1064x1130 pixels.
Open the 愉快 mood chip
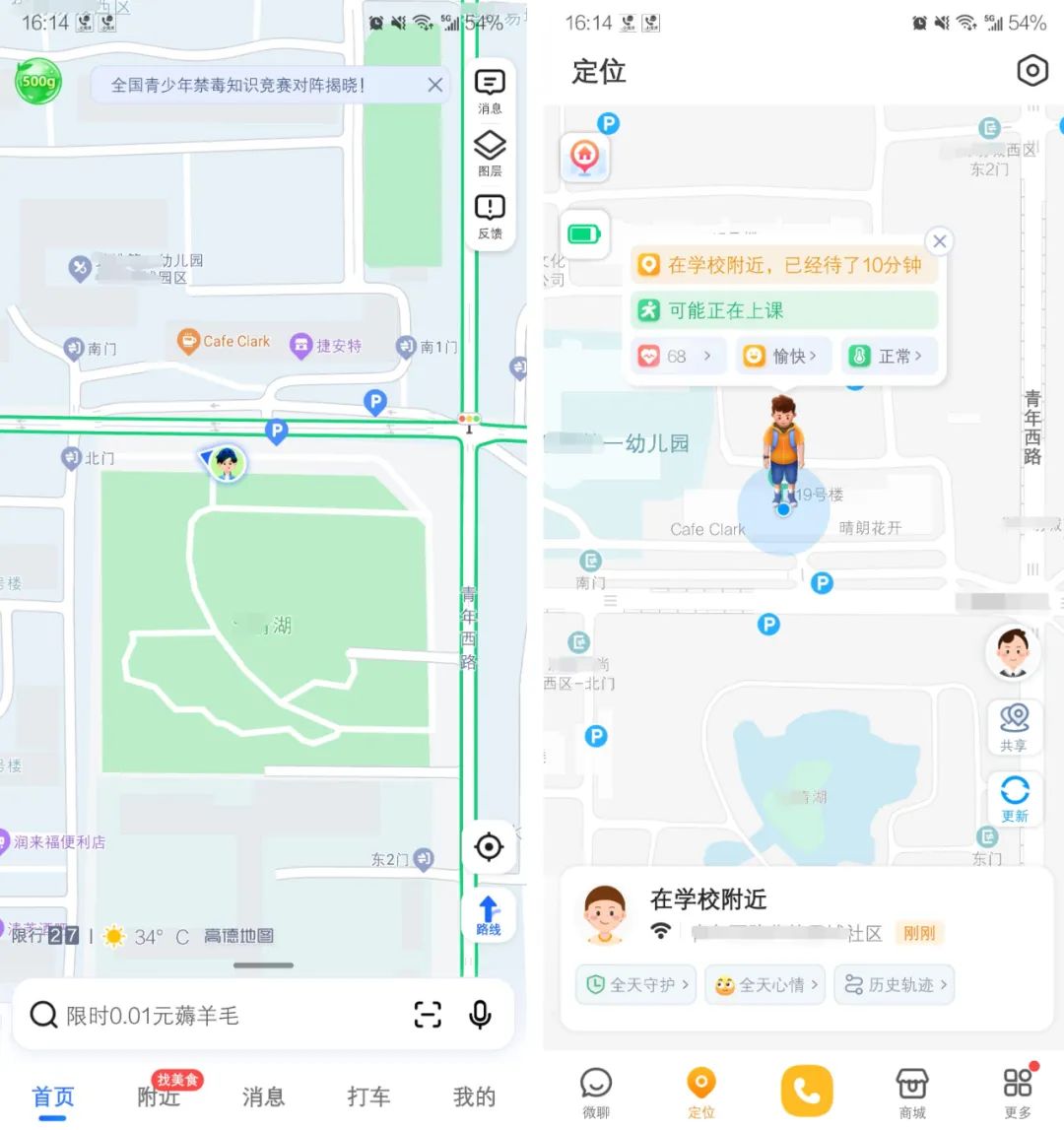(x=782, y=356)
